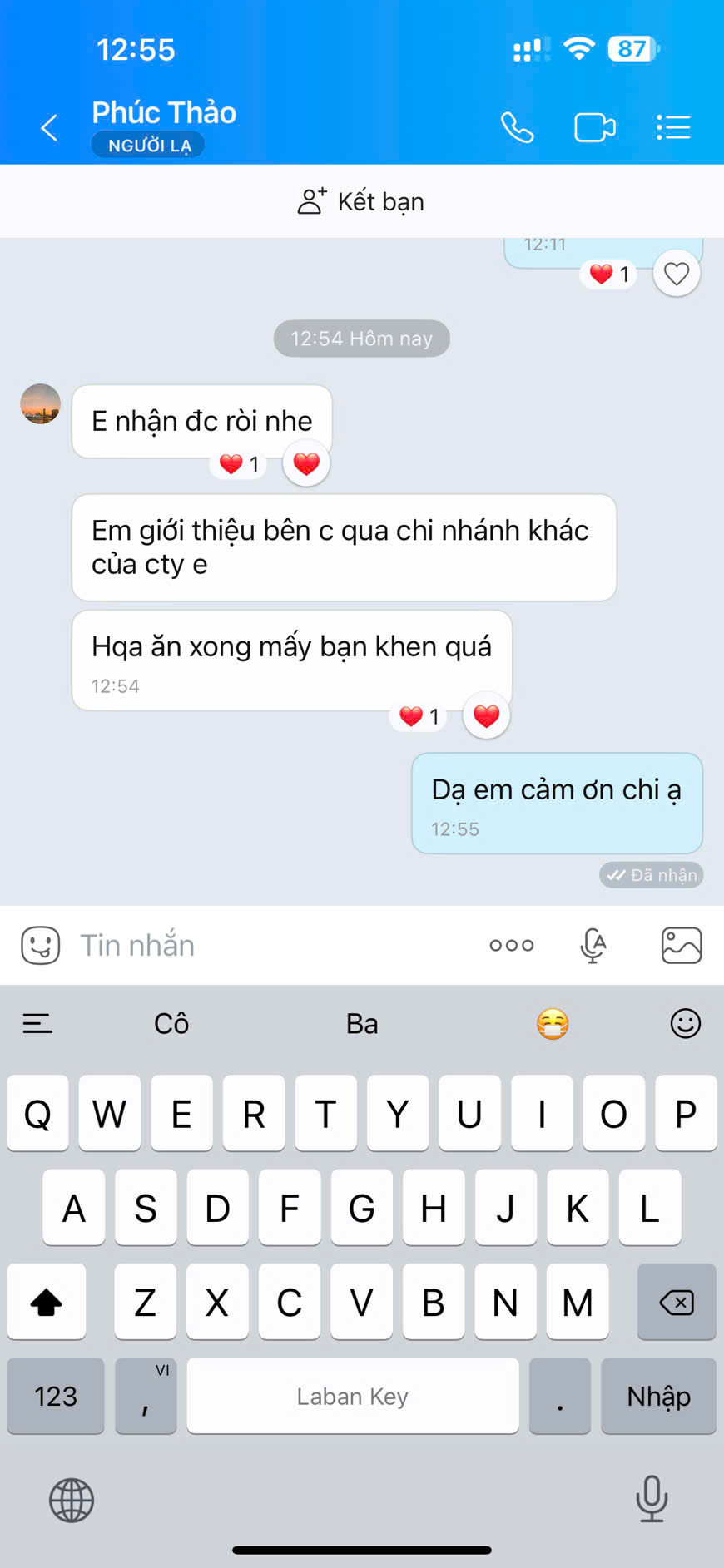This screenshot has width=724, height=1568.
Task: Start a voice call with Phúc Thảo
Action: [x=517, y=128]
